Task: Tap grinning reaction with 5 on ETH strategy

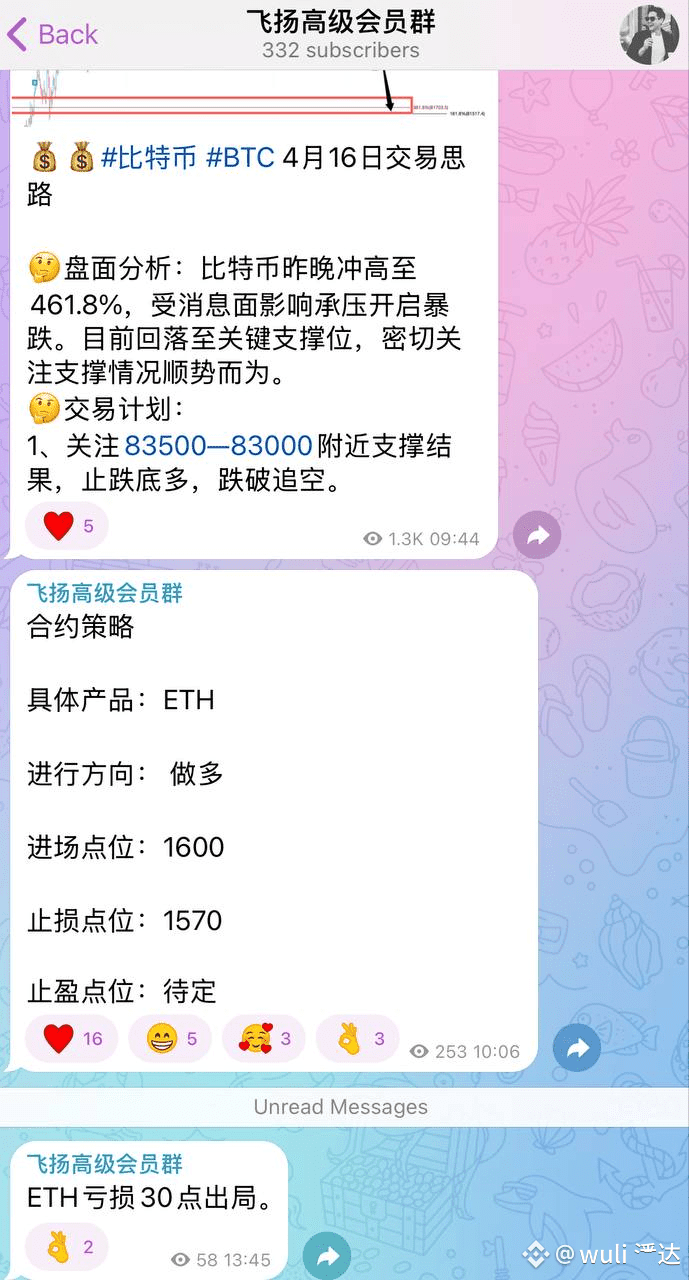Action: click(x=171, y=1039)
